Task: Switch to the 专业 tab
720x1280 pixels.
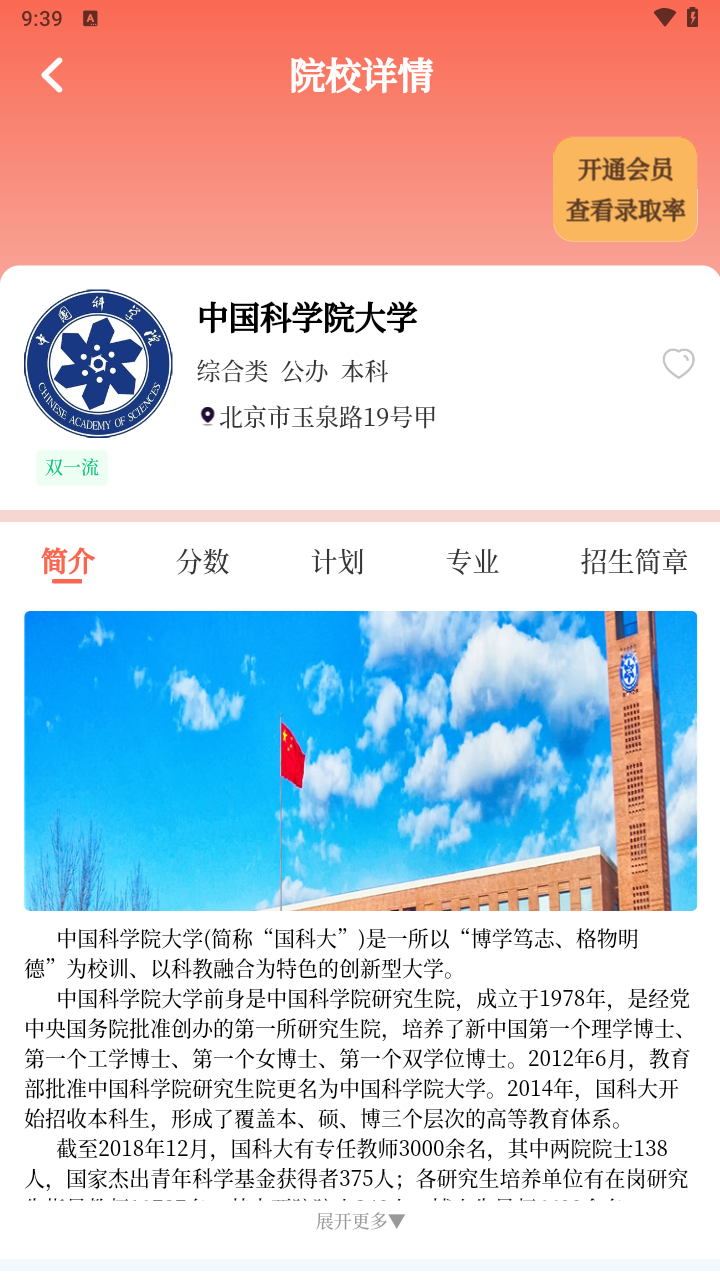Action: tap(472, 561)
